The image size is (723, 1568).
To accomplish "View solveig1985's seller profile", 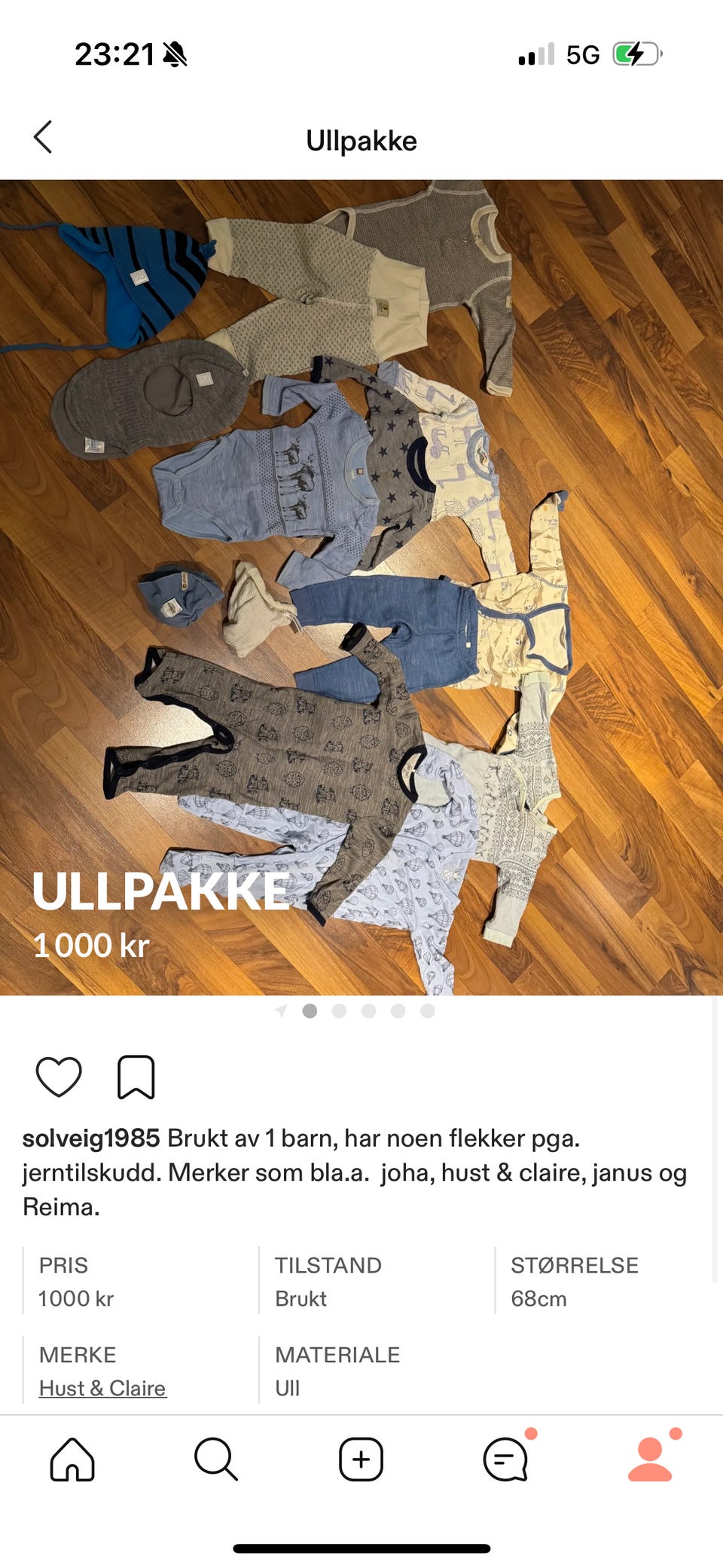I will (x=90, y=1139).
